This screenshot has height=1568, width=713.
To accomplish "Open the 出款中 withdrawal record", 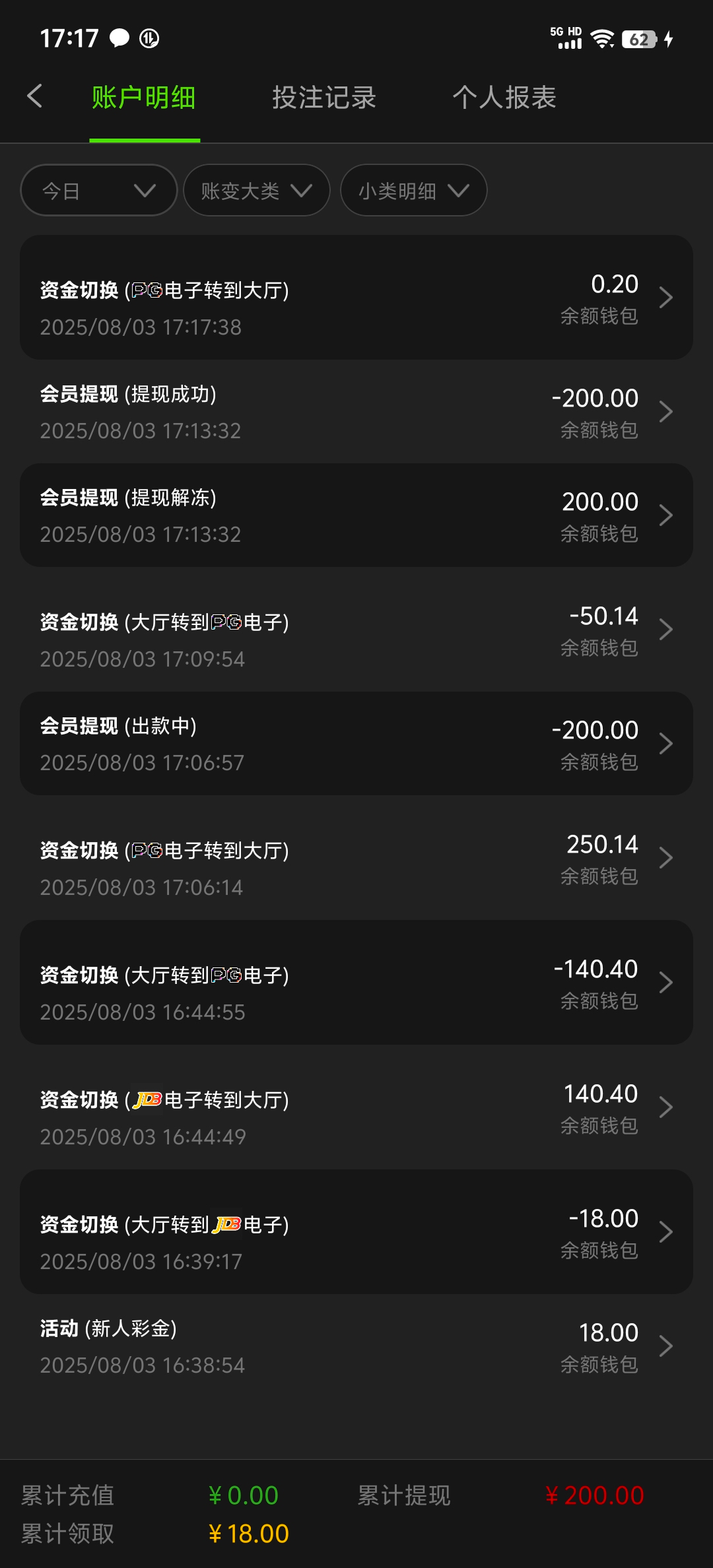I will point(356,744).
